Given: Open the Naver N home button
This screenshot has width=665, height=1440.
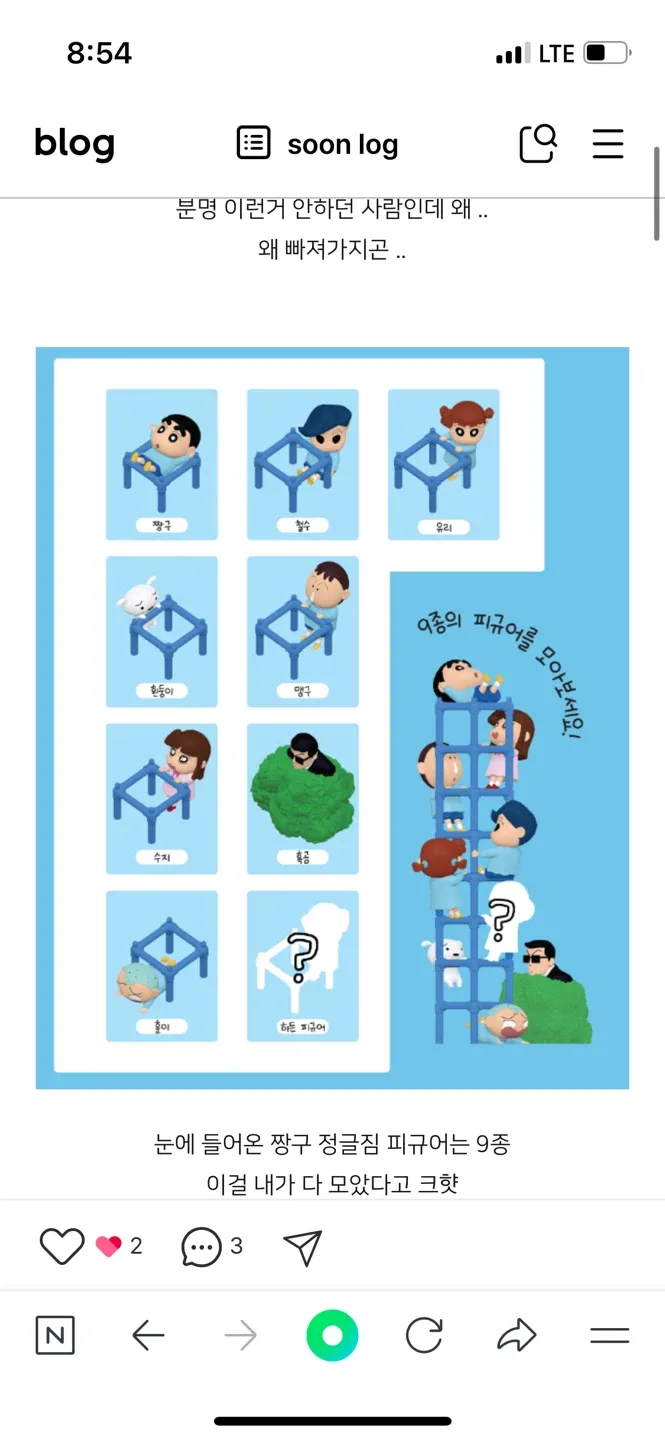Looking at the screenshot, I should coord(55,1335).
